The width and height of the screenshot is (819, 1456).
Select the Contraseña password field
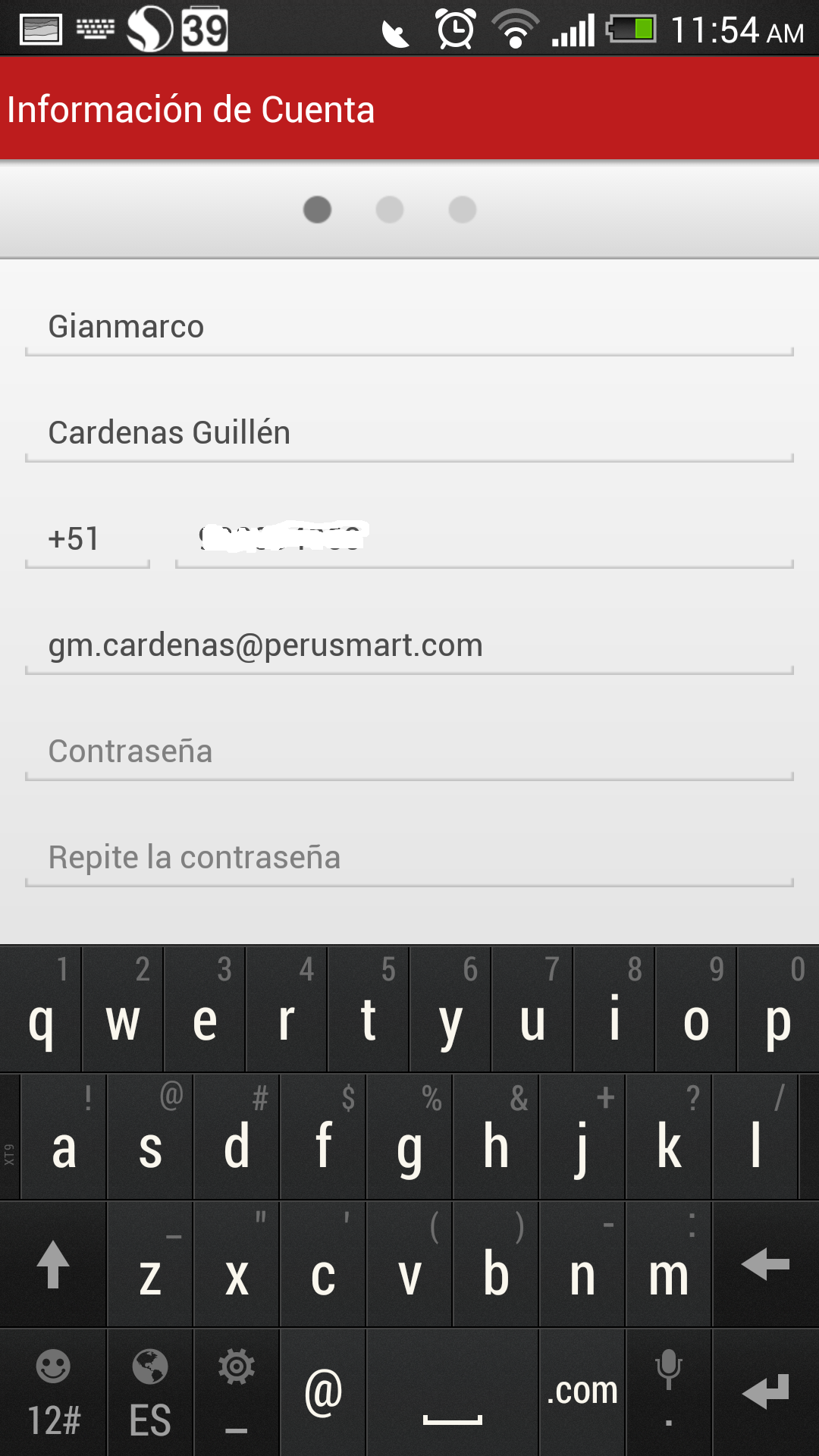coord(409,752)
